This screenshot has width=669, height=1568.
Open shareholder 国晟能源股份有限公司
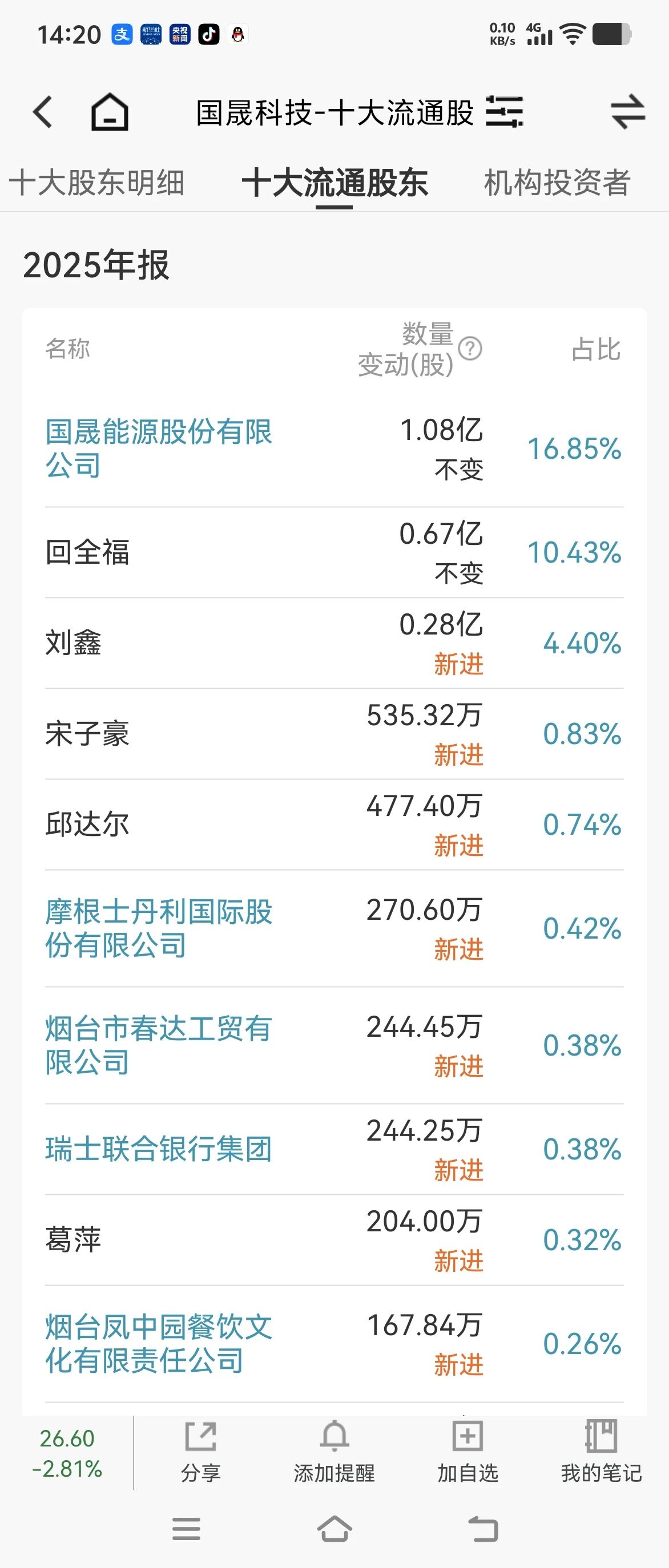pyautogui.click(x=158, y=448)
